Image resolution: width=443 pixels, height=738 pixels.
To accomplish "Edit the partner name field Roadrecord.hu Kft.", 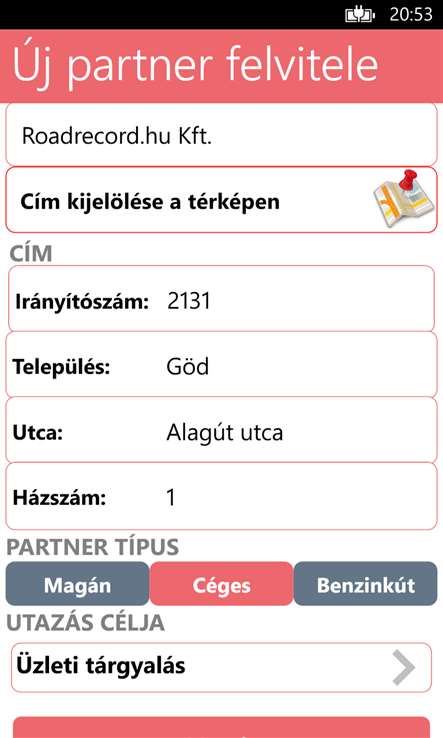I will pos(221,135).
